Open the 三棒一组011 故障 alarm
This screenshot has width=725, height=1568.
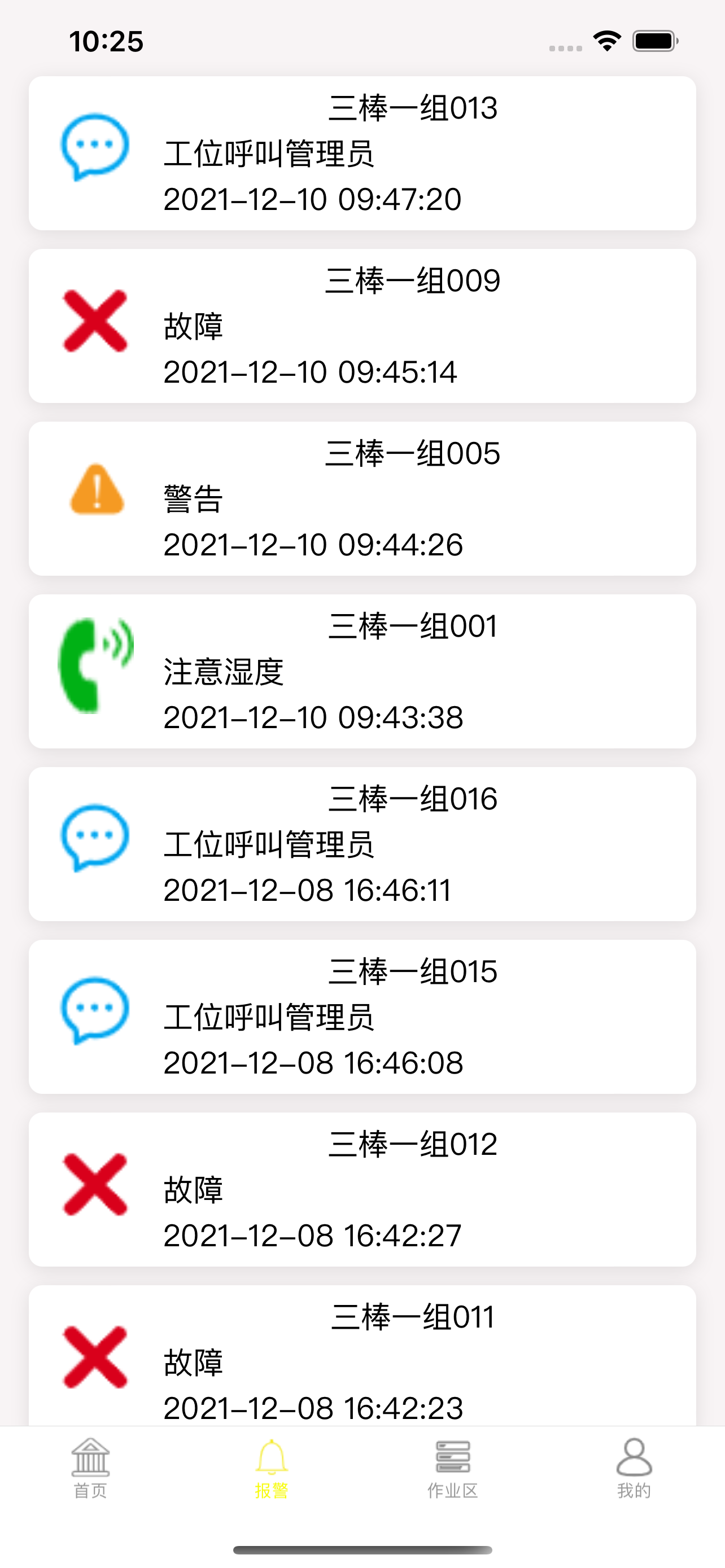tap(362, 1356)
